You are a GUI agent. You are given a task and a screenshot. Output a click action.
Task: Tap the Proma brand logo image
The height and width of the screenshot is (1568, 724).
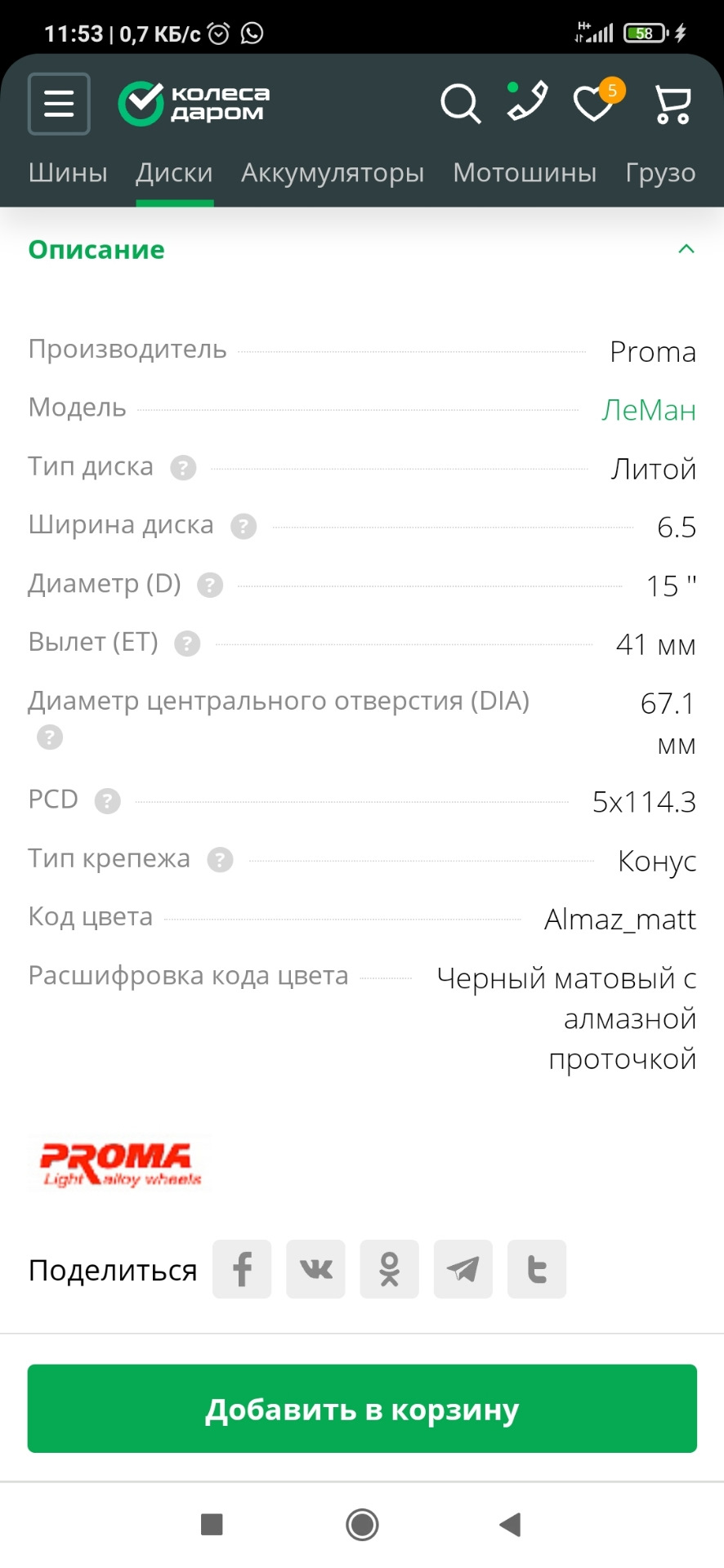point(119,1163)
